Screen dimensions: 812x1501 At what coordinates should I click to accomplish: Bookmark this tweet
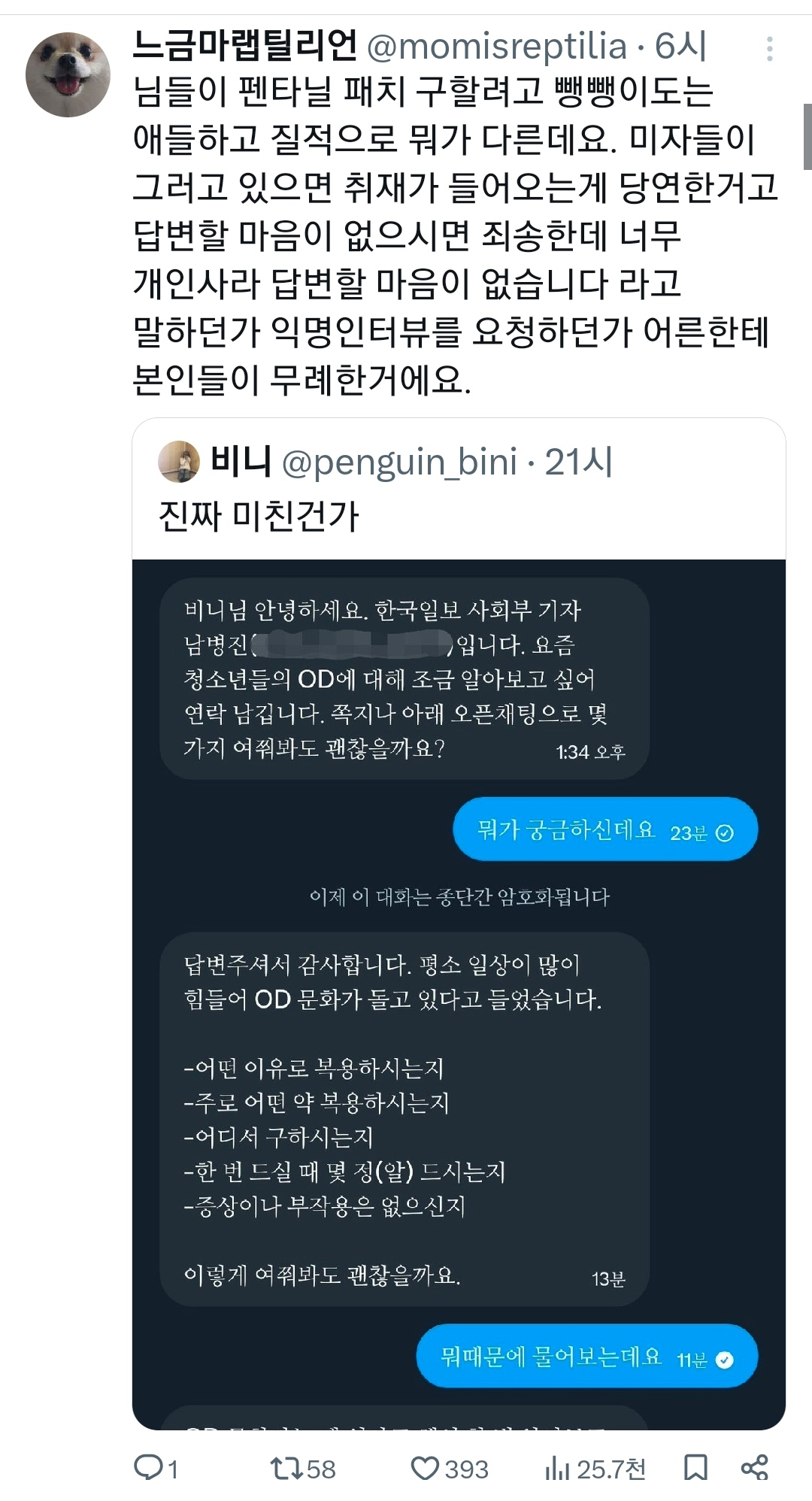pyautogui.click(x=695, y=1467)
